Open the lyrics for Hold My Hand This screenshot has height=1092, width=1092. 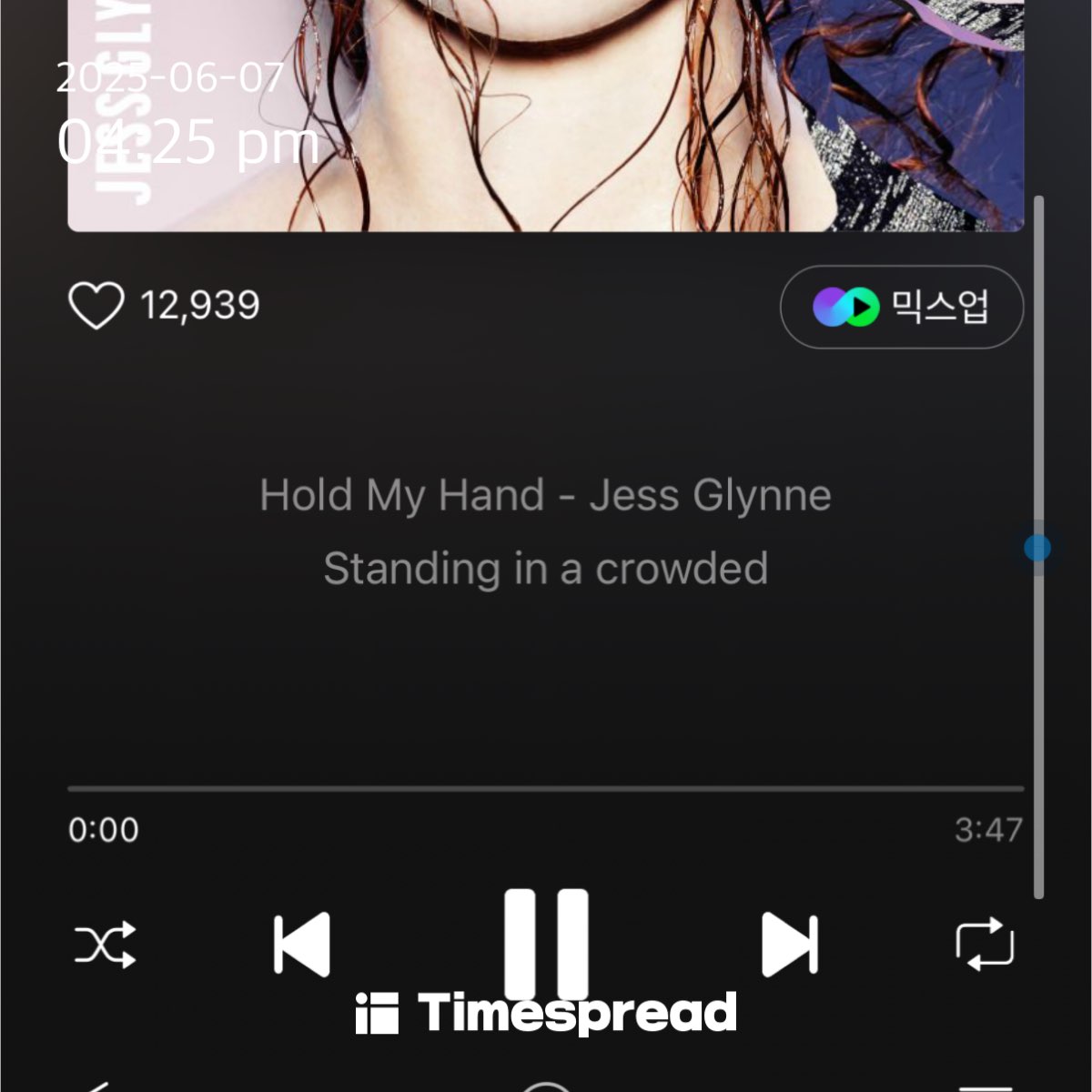pos(545,532)
